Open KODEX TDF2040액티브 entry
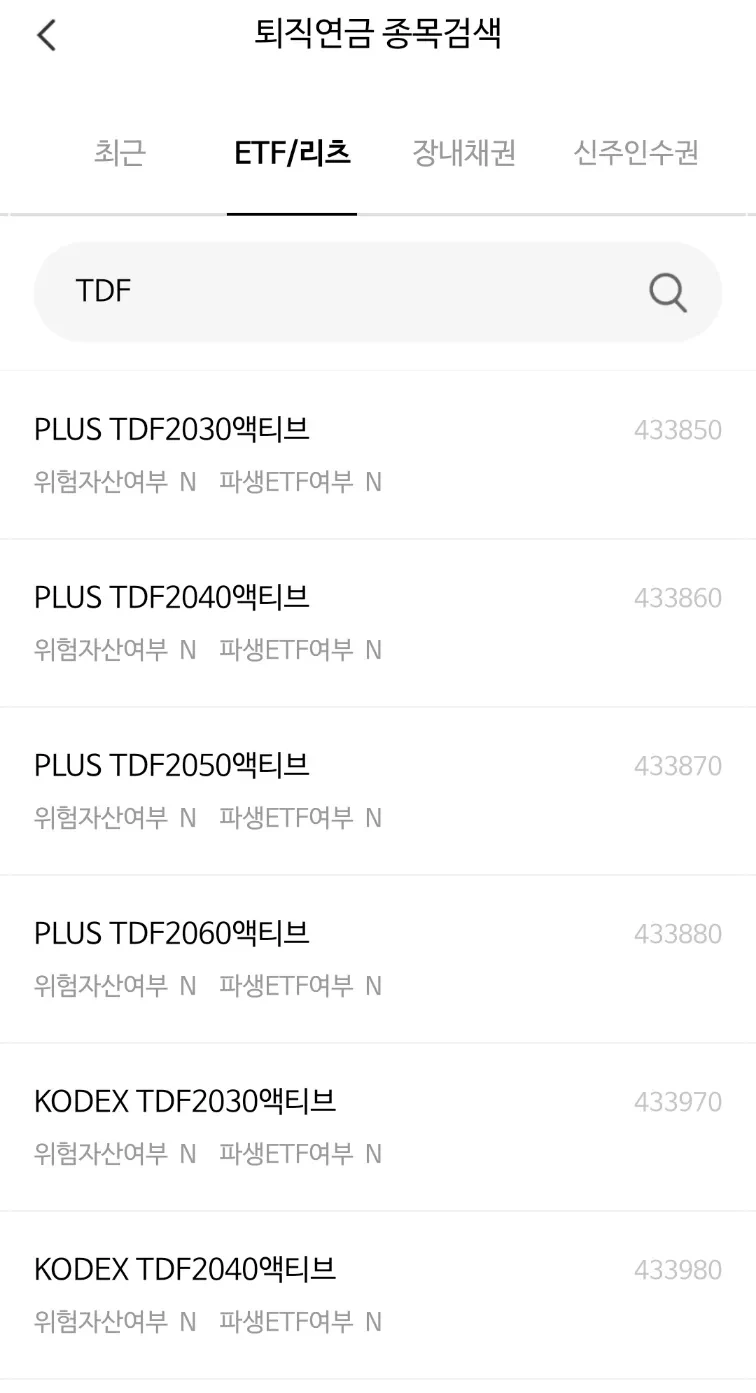This screenshot has width=756, height=1393. tap(185, 1269)
